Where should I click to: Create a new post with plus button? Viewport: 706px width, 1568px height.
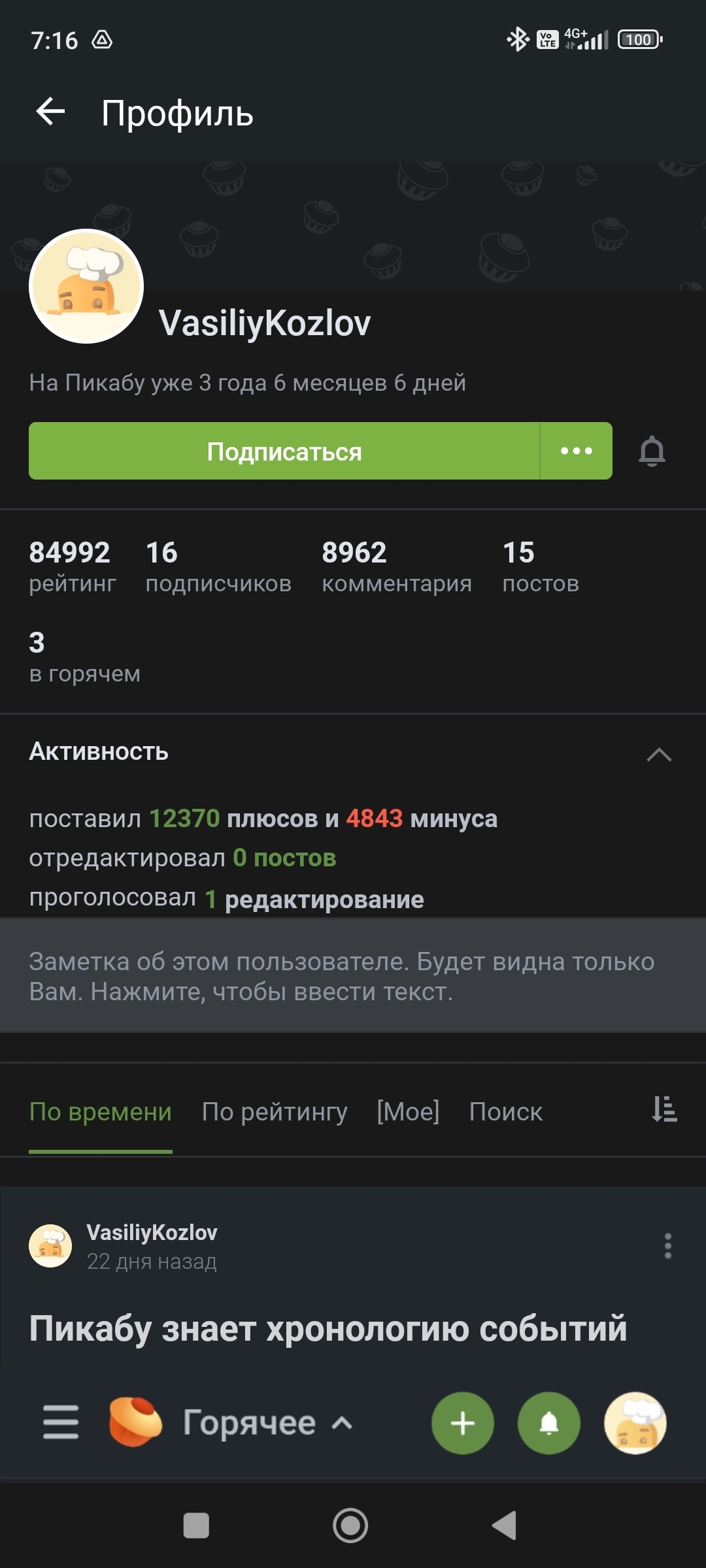tap(463, 1423)
